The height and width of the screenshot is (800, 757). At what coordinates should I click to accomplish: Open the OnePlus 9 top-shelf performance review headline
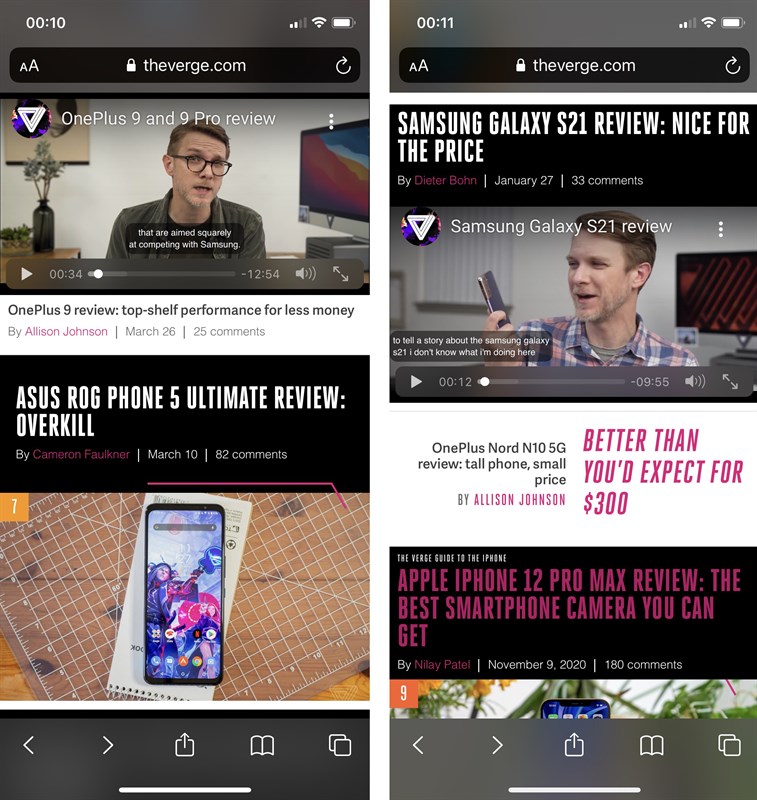pyautogui.click(x=181, y=310)
